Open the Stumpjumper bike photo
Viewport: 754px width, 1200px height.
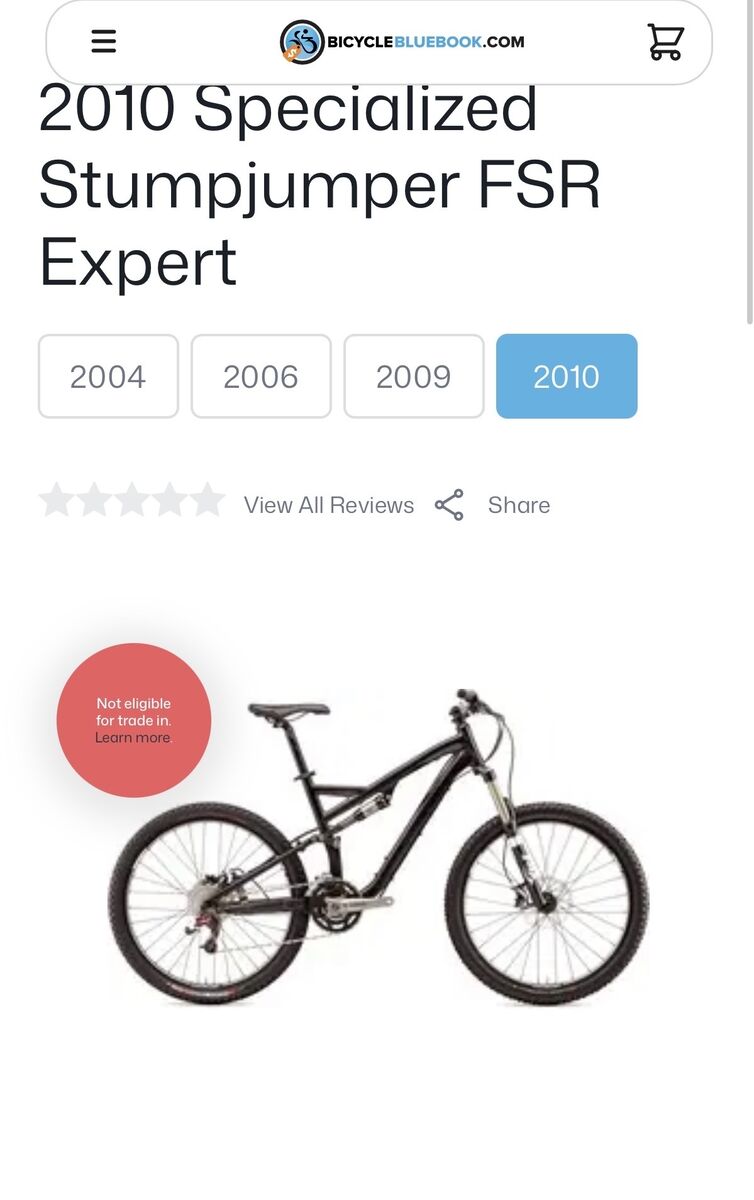[x=378, y=850]
